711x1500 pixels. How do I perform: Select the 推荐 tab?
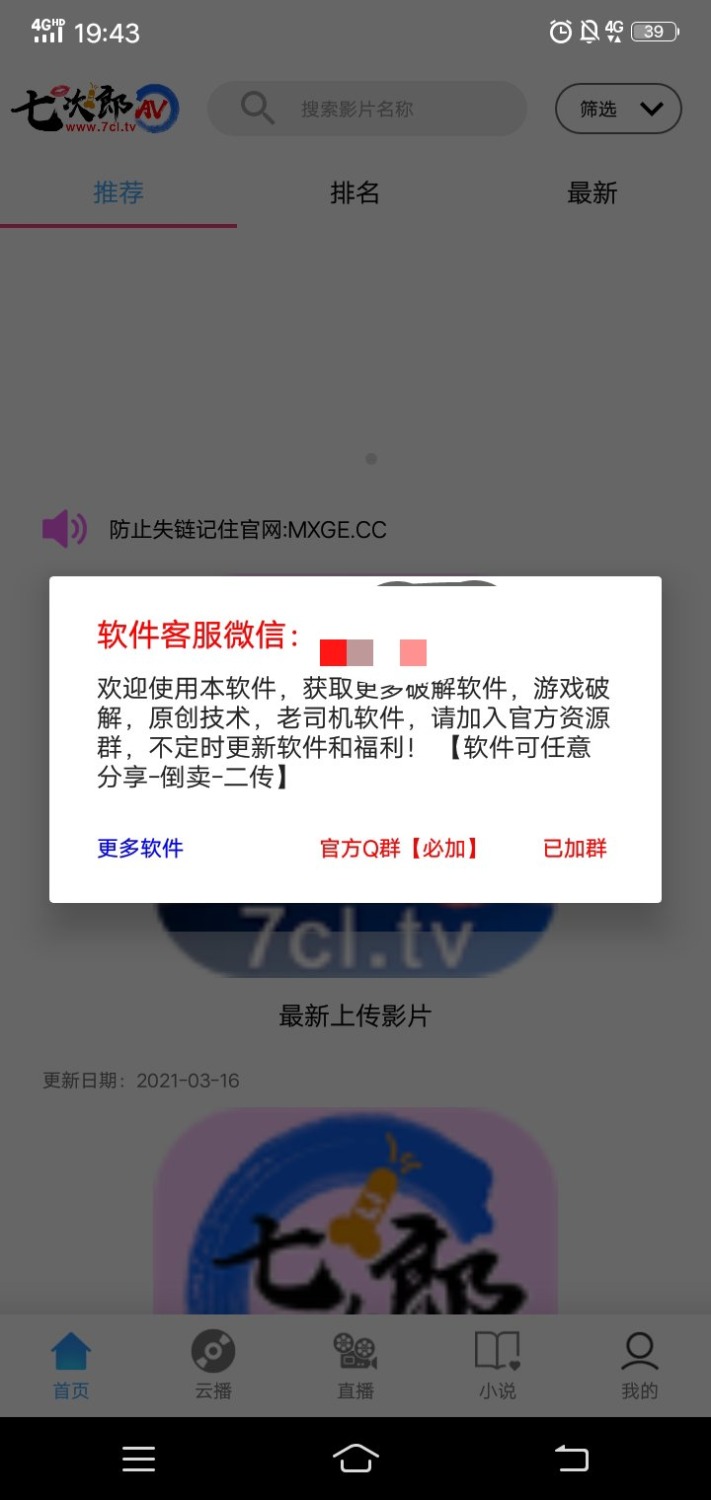(118, 192)
